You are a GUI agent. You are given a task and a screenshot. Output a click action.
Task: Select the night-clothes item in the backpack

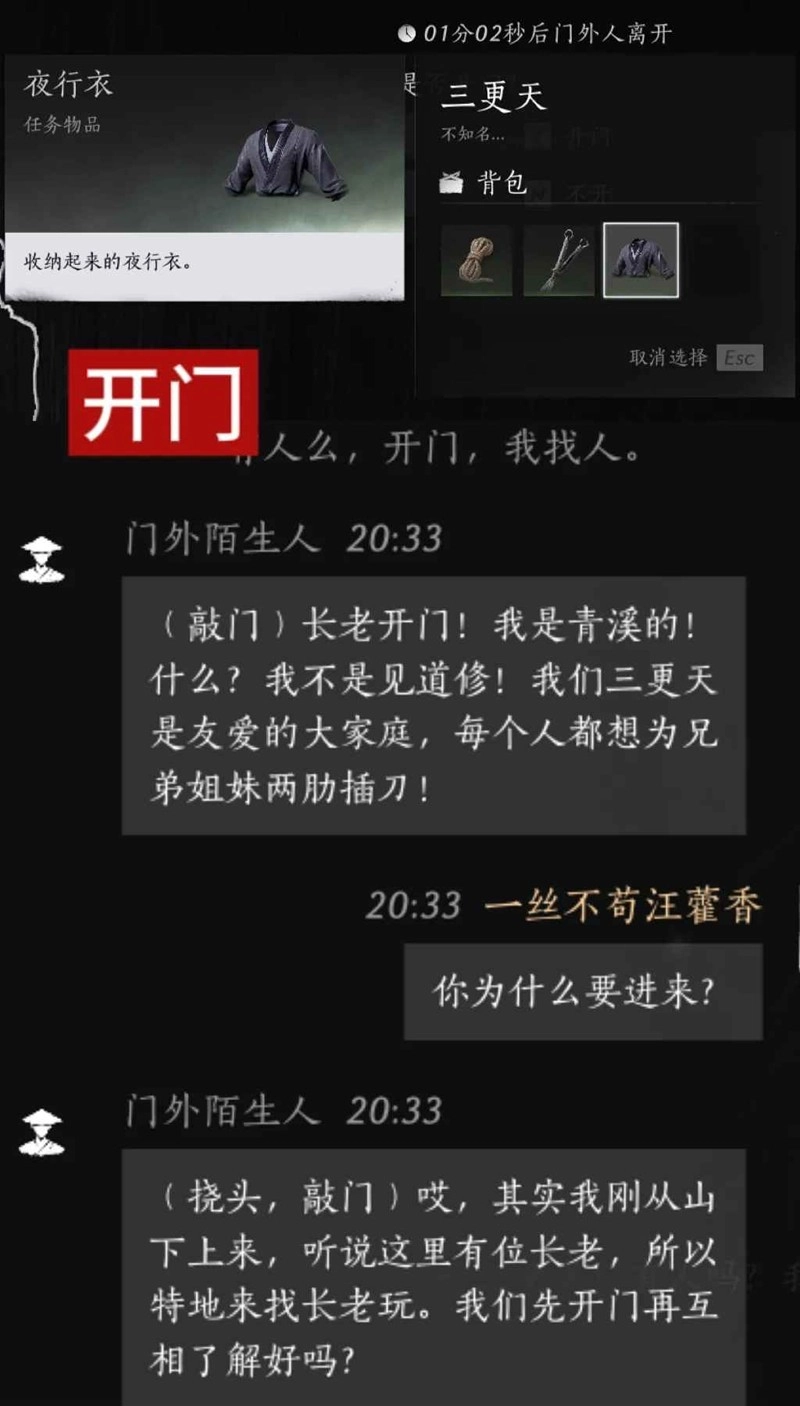641,261
